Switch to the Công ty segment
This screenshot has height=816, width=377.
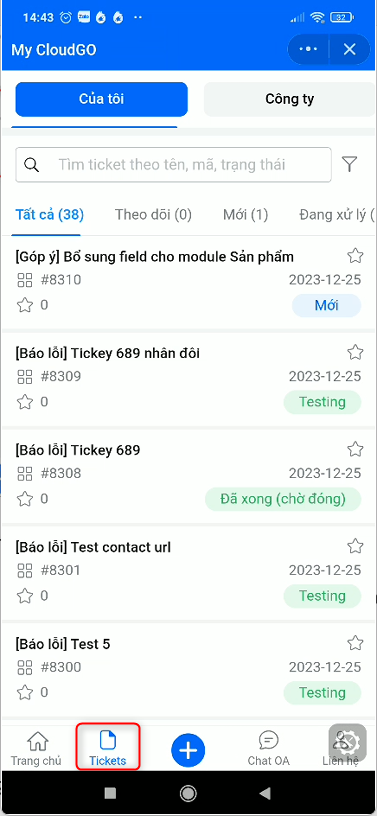coord(290,99)
